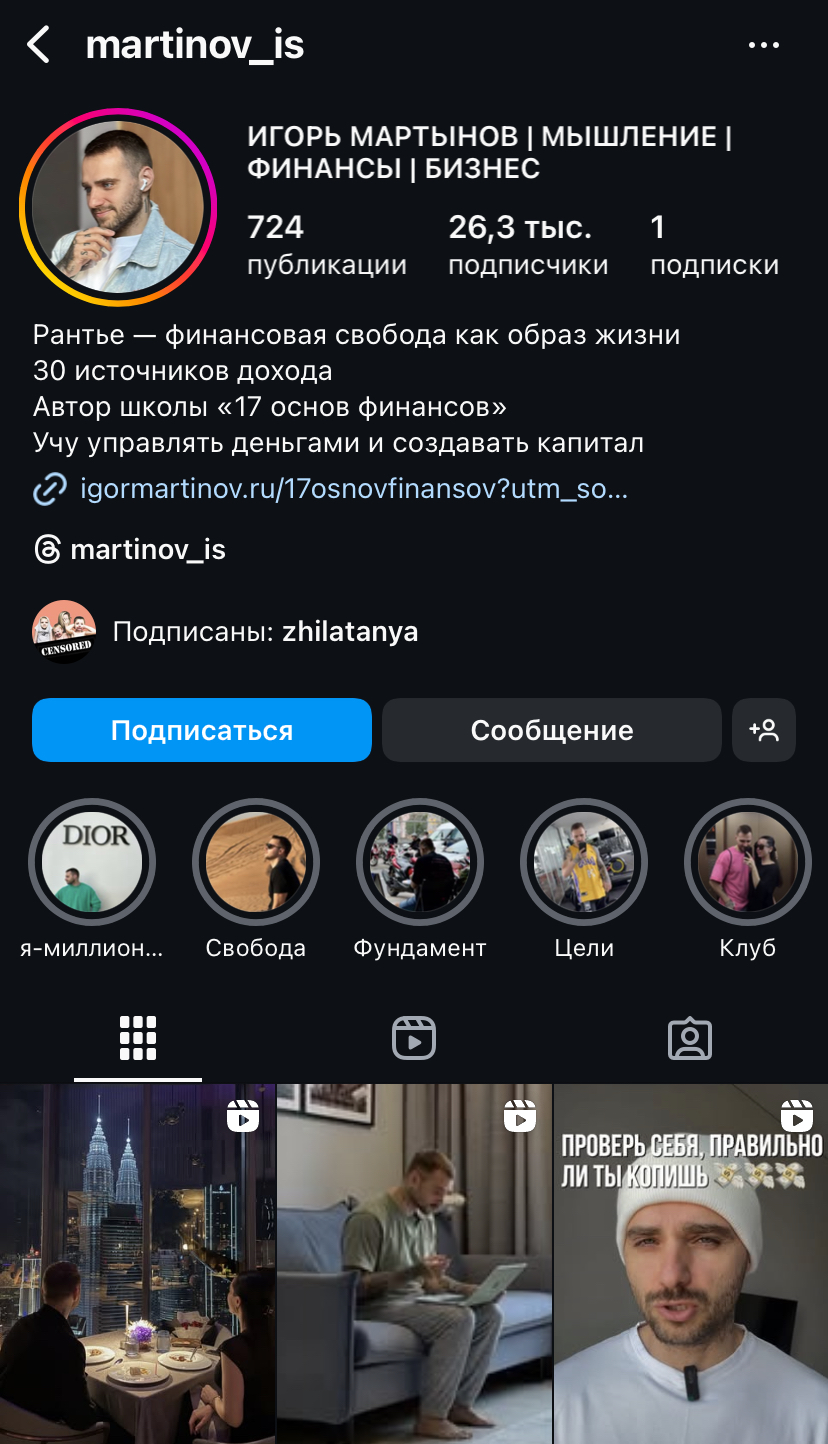
Task: See followers in common with zhilatanya
Action: [x=264, y=632]
